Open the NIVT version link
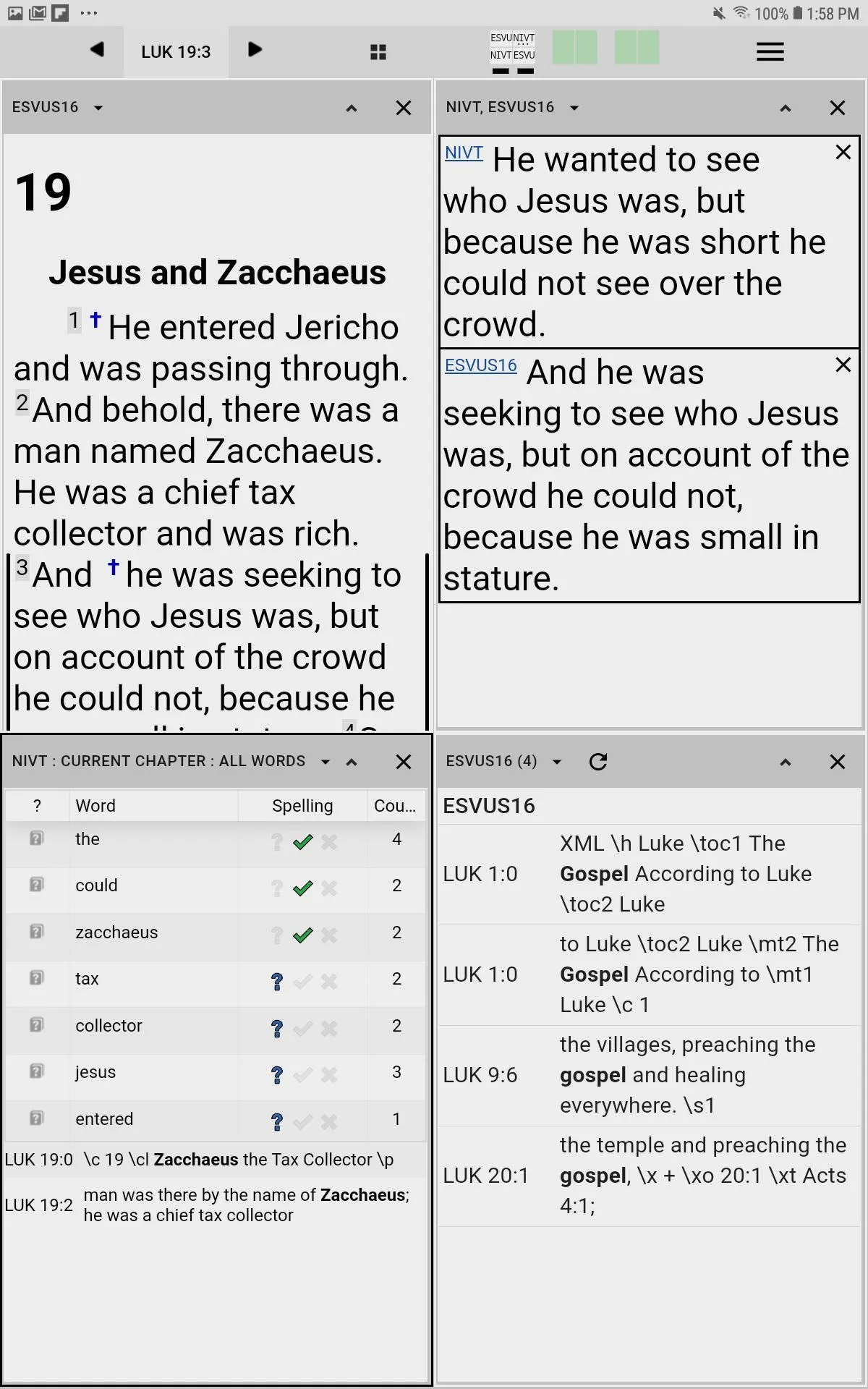The width and height of the screenshot is (868, 1389). [464, 153]
